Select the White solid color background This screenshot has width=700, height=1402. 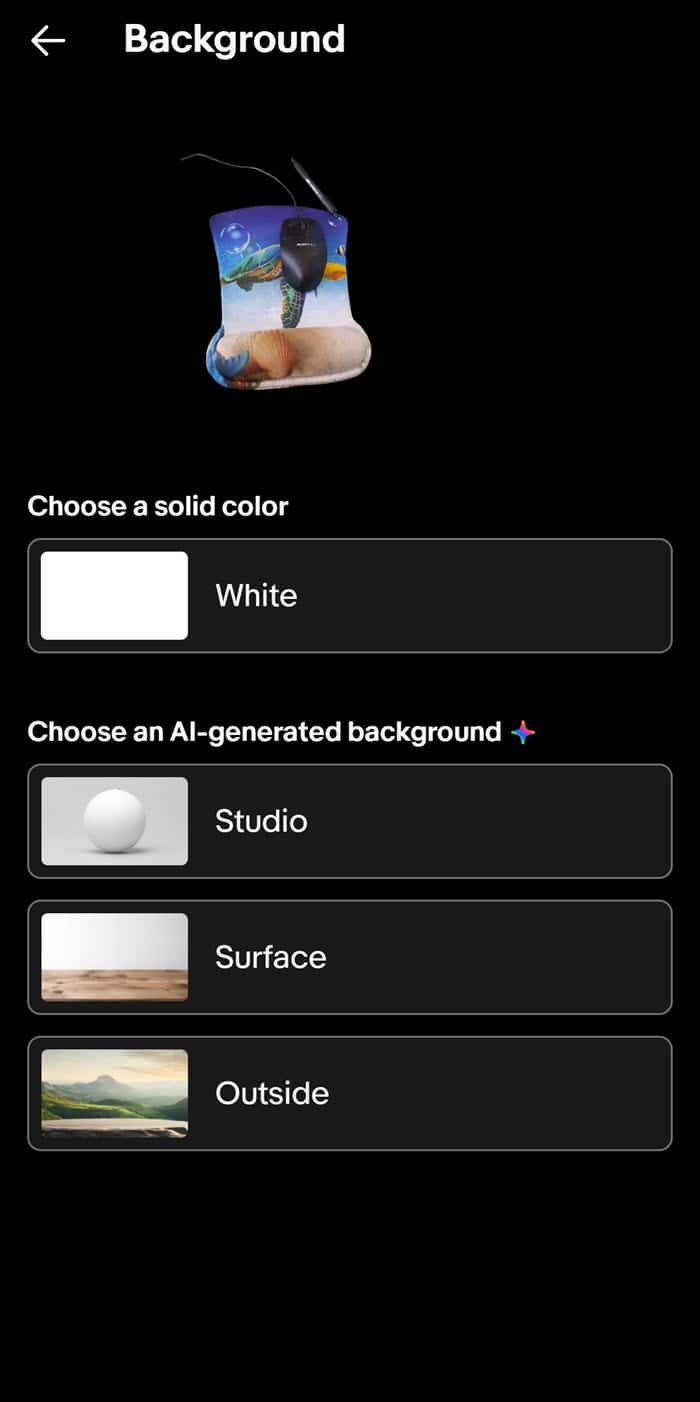click(x=349, y=596)
